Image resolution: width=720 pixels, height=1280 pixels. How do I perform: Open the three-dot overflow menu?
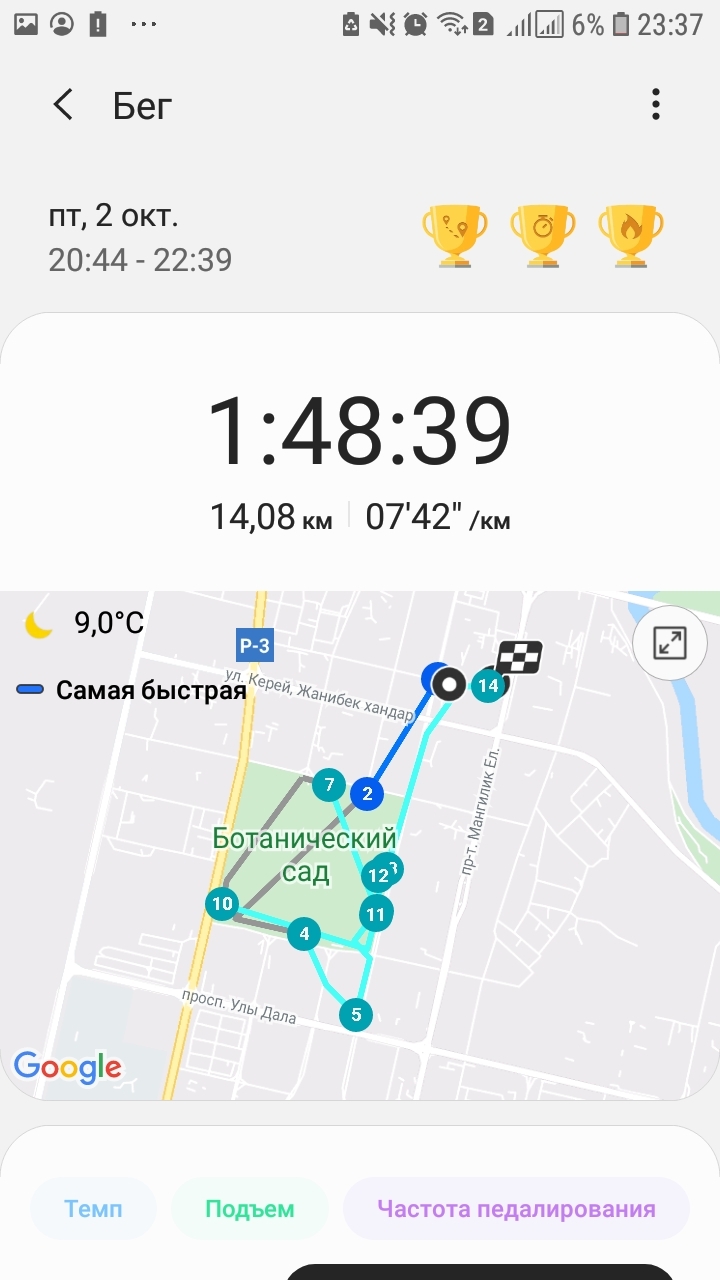pyautogui.click(x=655, y=104)
